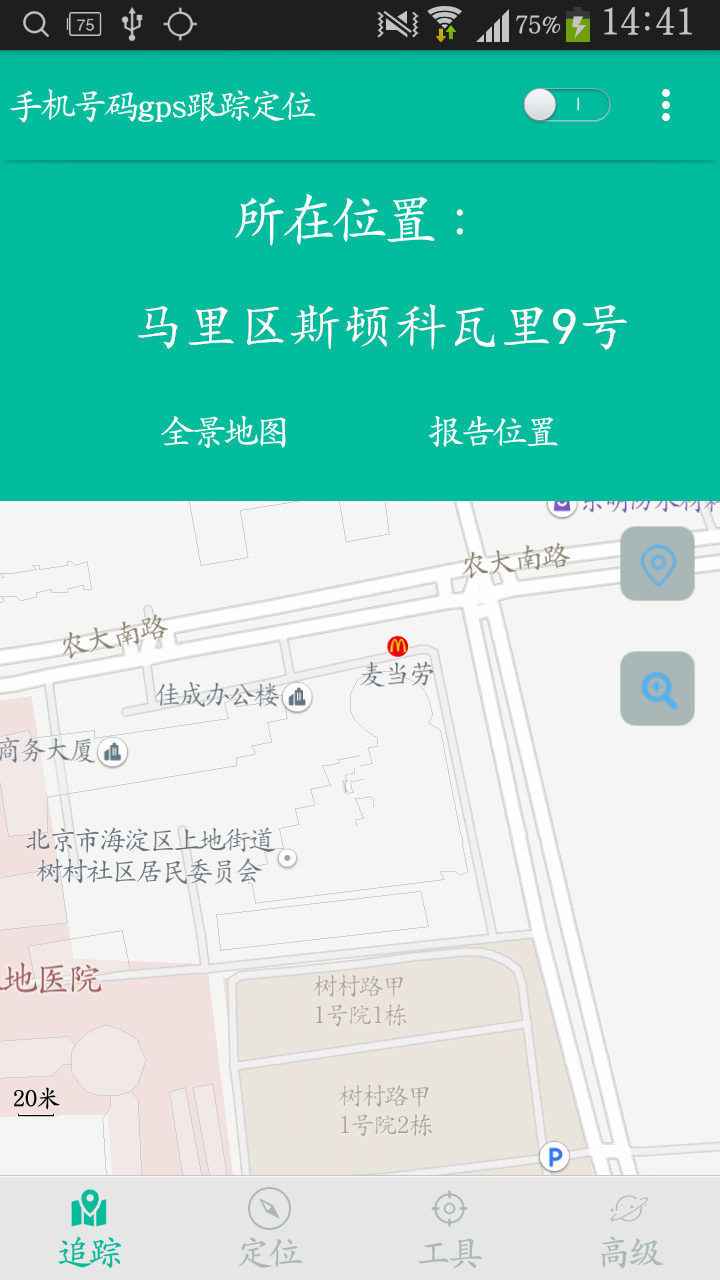Toggle the tracking switch in the header

pyautogui.click(x=566, y=105)
